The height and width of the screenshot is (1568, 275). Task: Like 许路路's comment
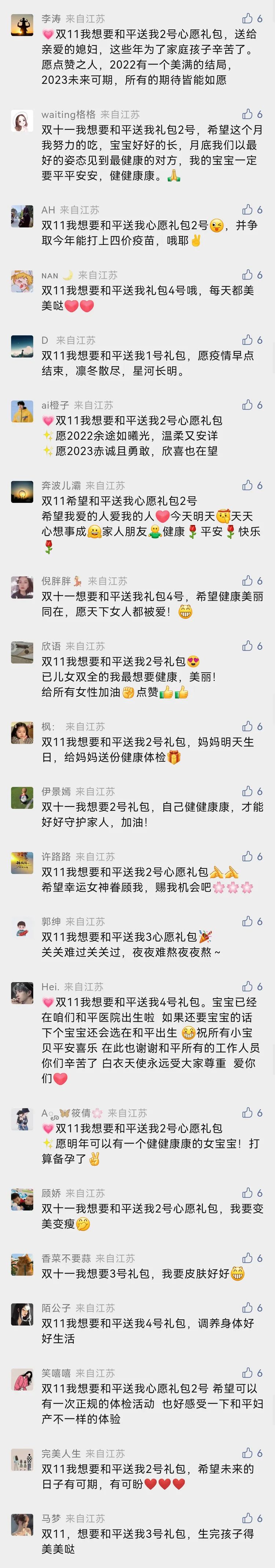pyautogui.click(x=247, y=857)
